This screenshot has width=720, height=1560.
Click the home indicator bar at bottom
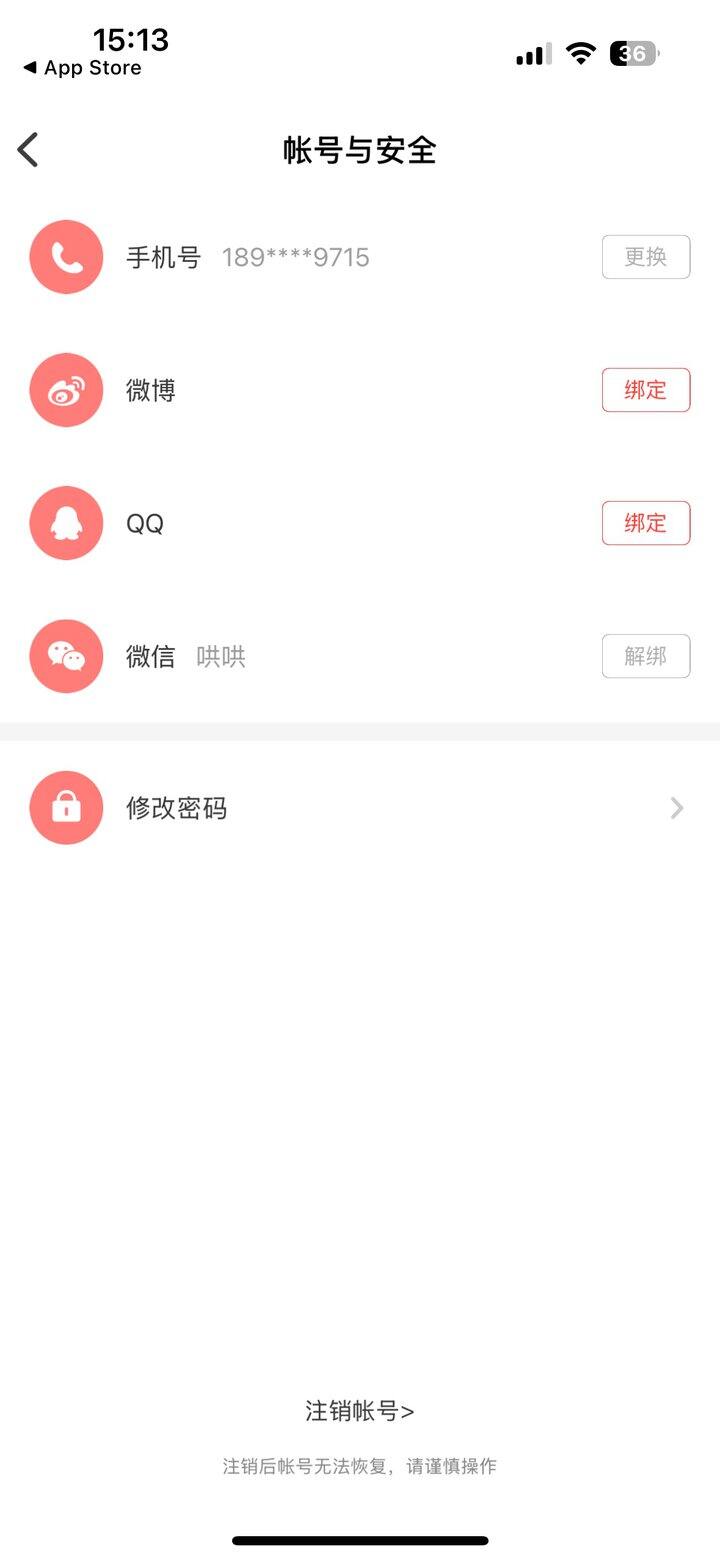tap(360, 1540)
